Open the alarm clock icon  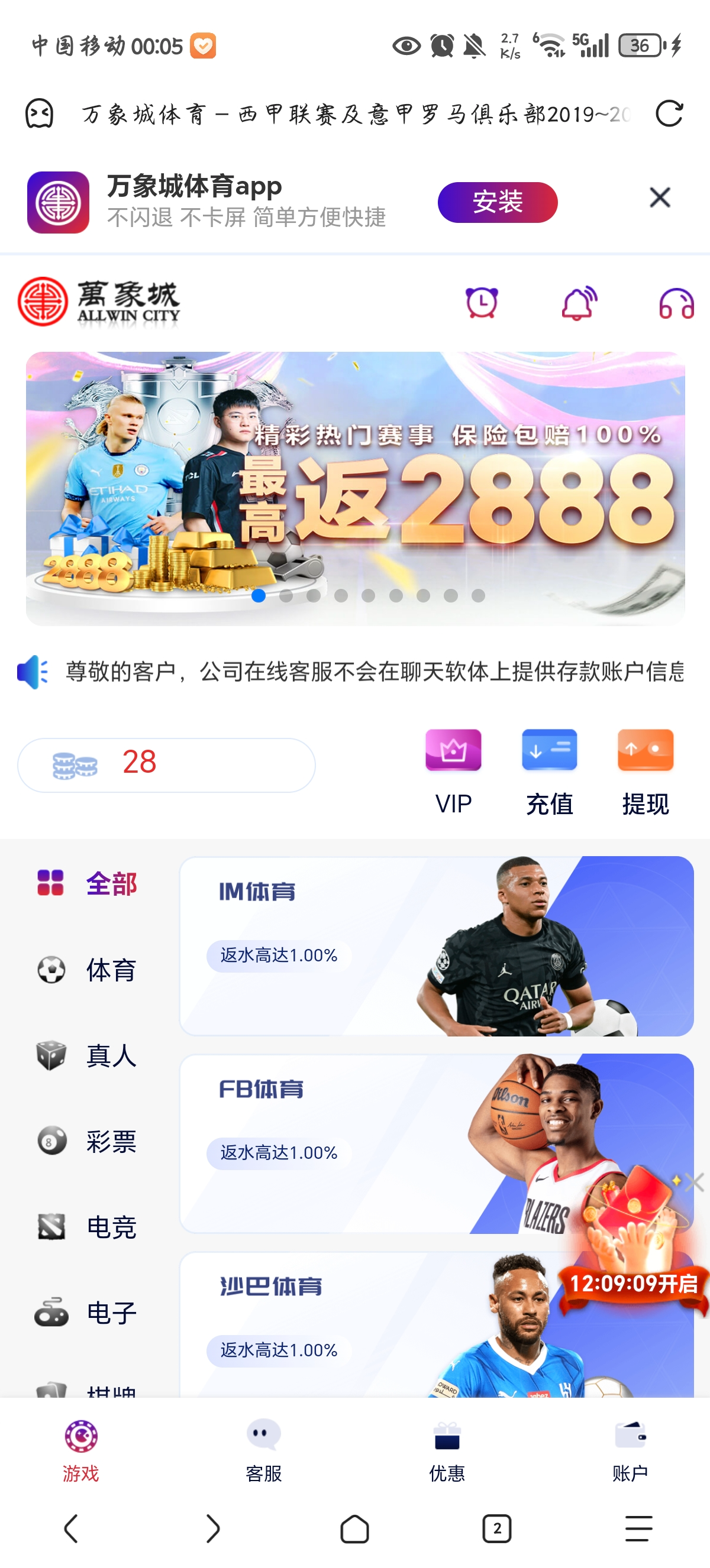[482, 303]
